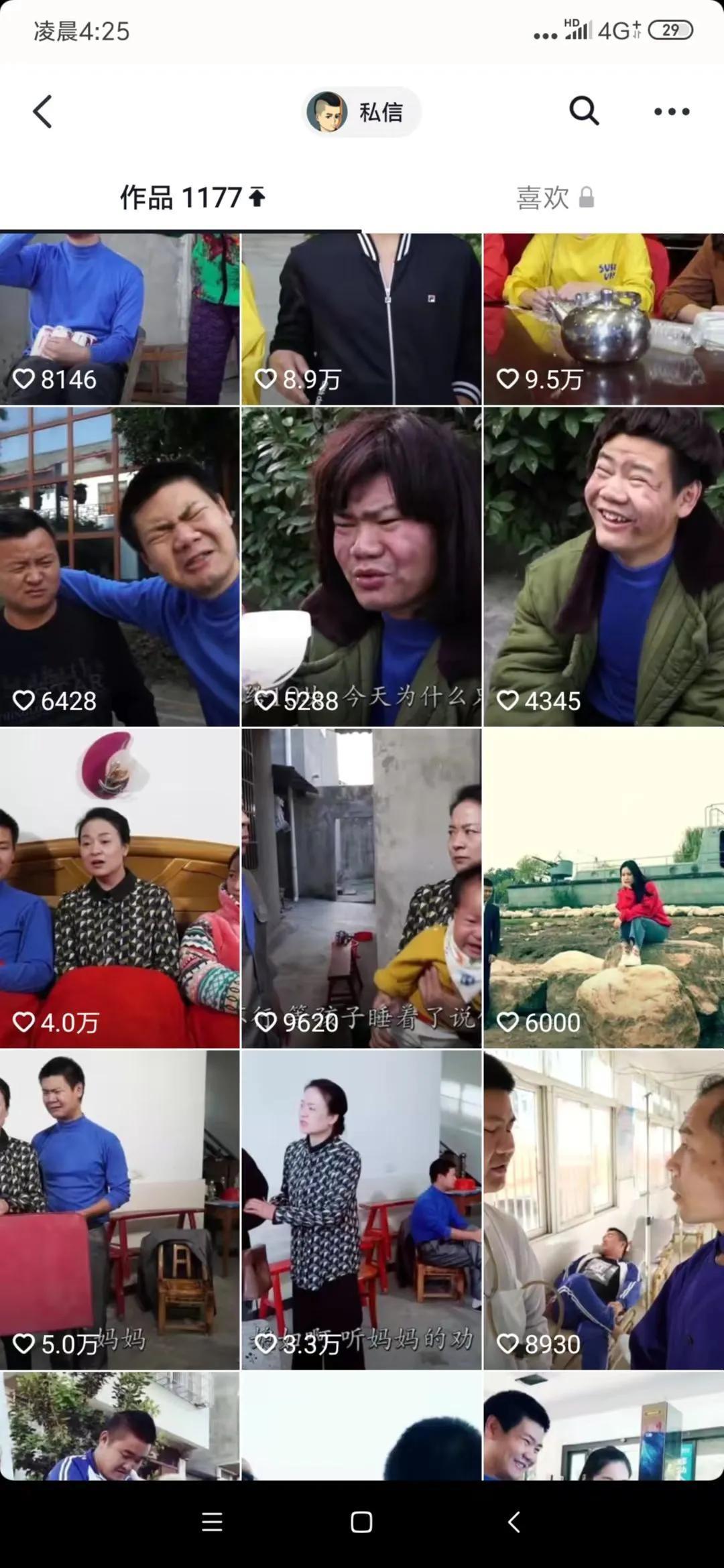Image resolution: width=724 pixels, height=1568 pixels.
Task: Open the video with 3.3万 likes
Action: (x=361, y=1210)
